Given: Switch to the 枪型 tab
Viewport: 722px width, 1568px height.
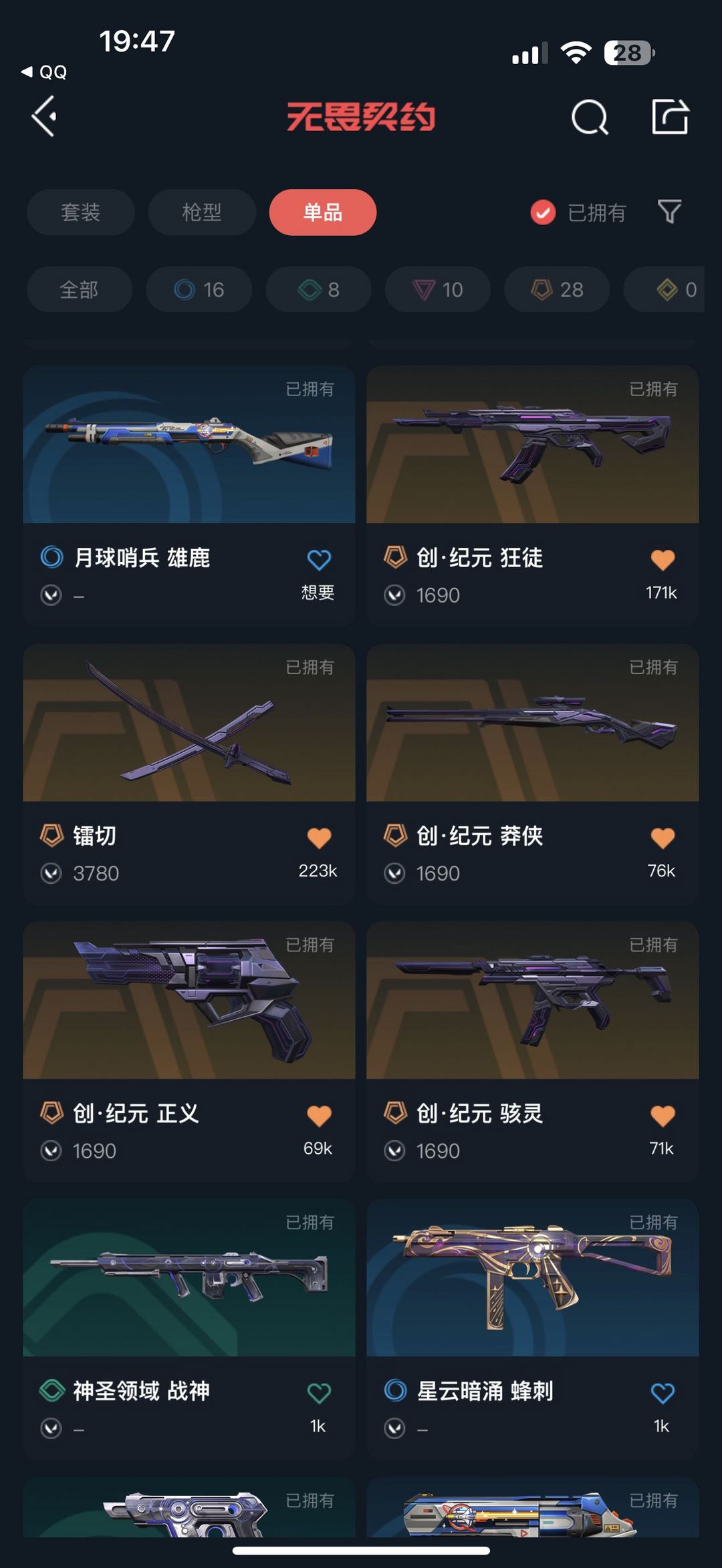Looking at the screenshot, I should (202, 212).
